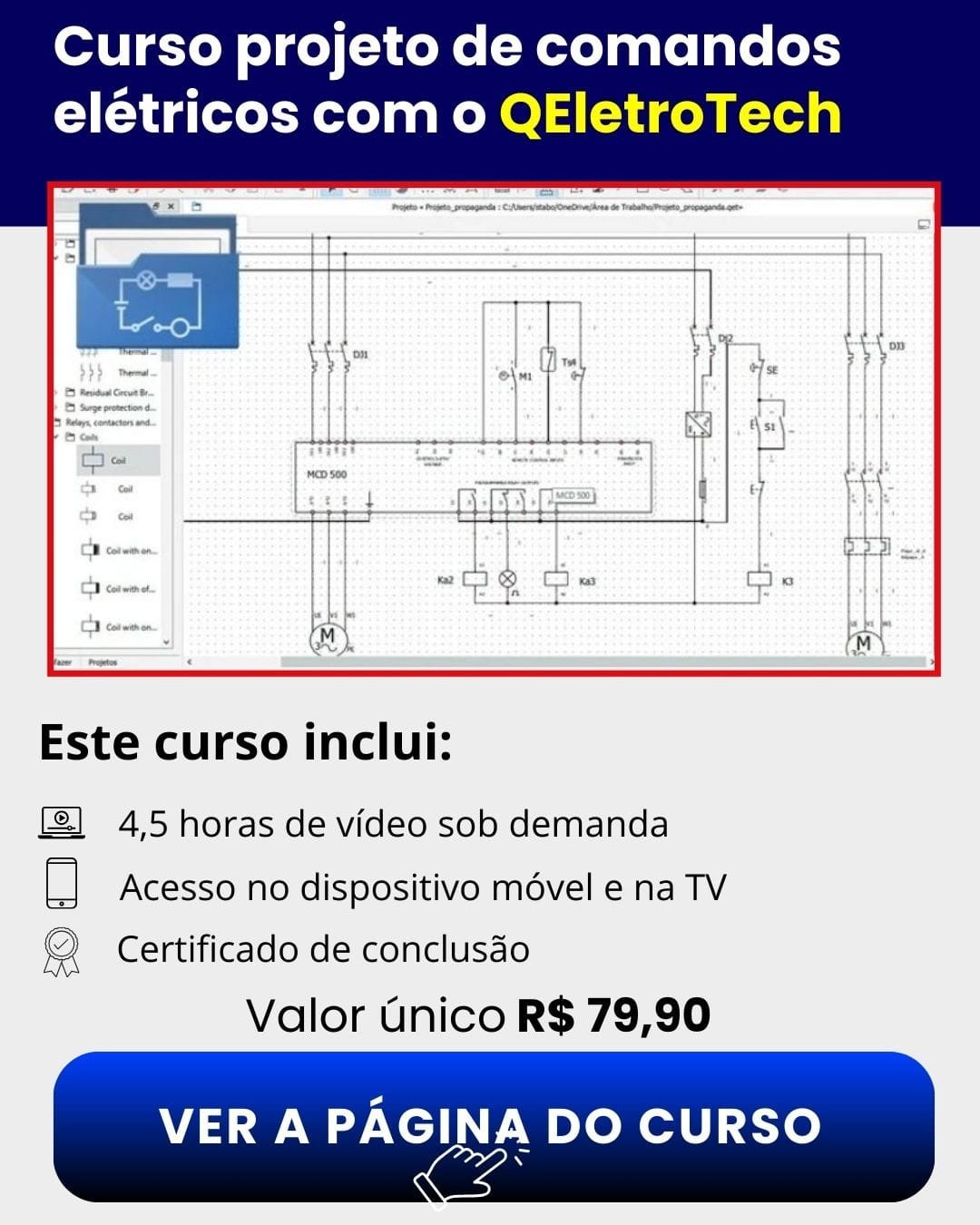Click the down arrow of the elements panel scrollbar

tap(165, 642)
